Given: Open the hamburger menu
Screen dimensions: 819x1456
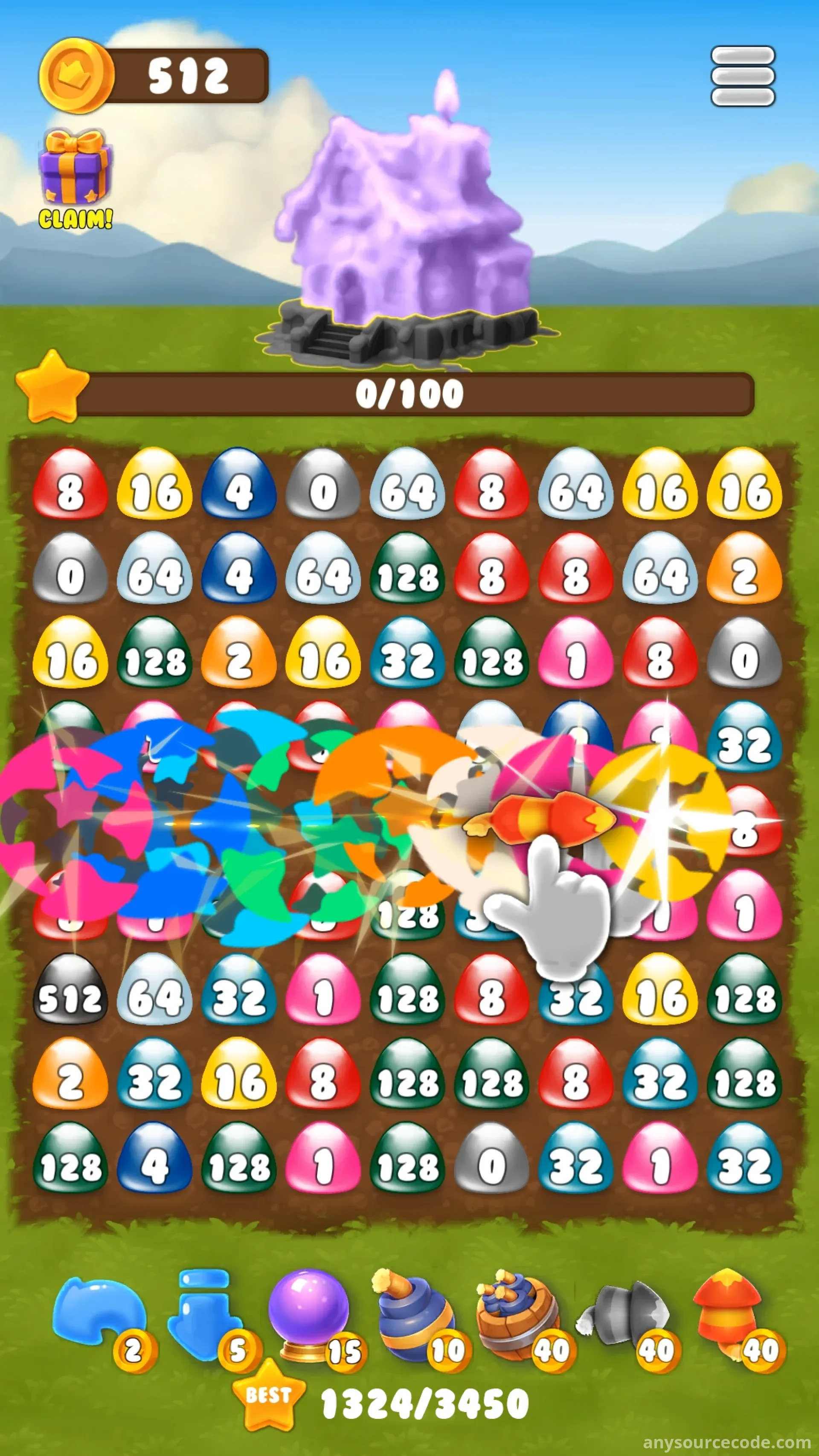Looking at the screenshot, I should [742, 76].
